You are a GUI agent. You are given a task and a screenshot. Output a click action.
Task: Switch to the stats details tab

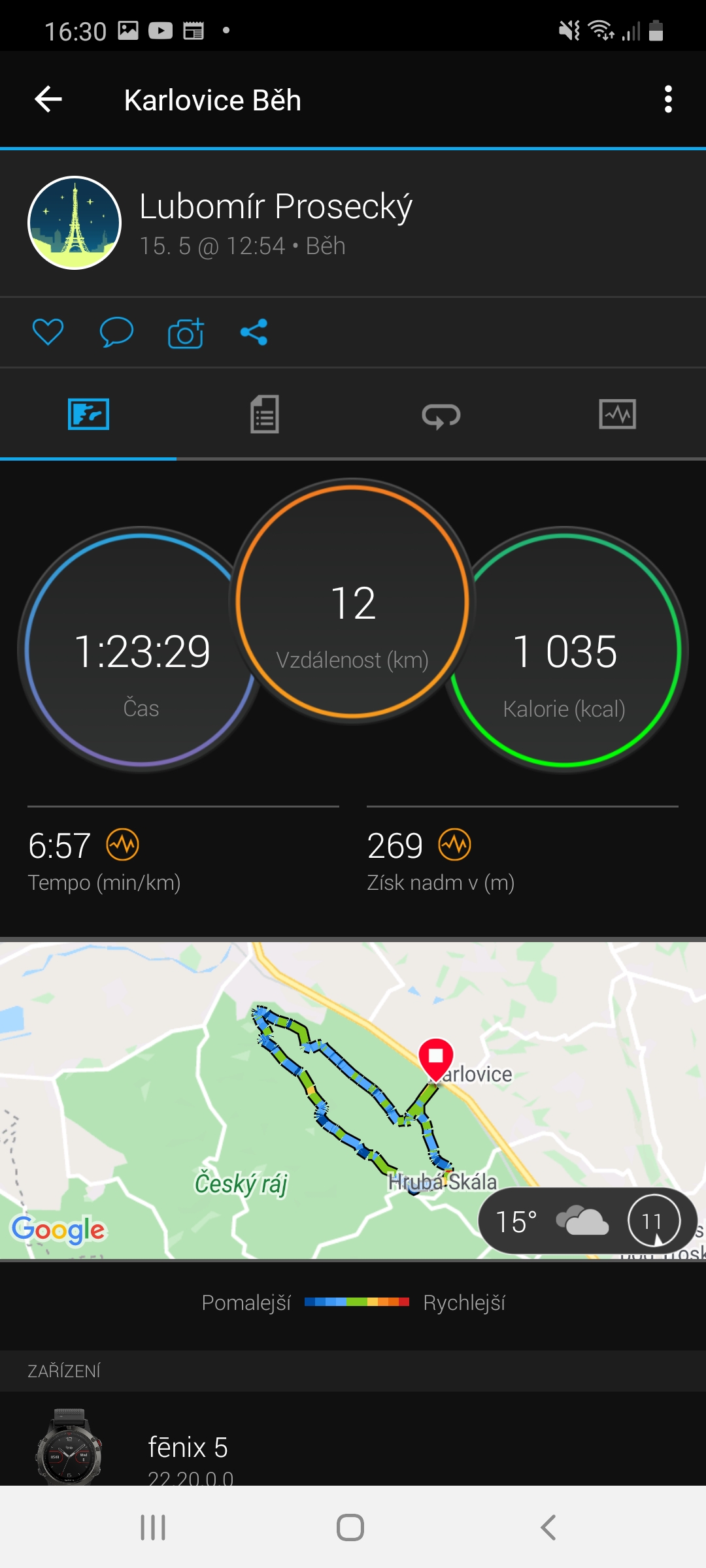tap(265, 414)
